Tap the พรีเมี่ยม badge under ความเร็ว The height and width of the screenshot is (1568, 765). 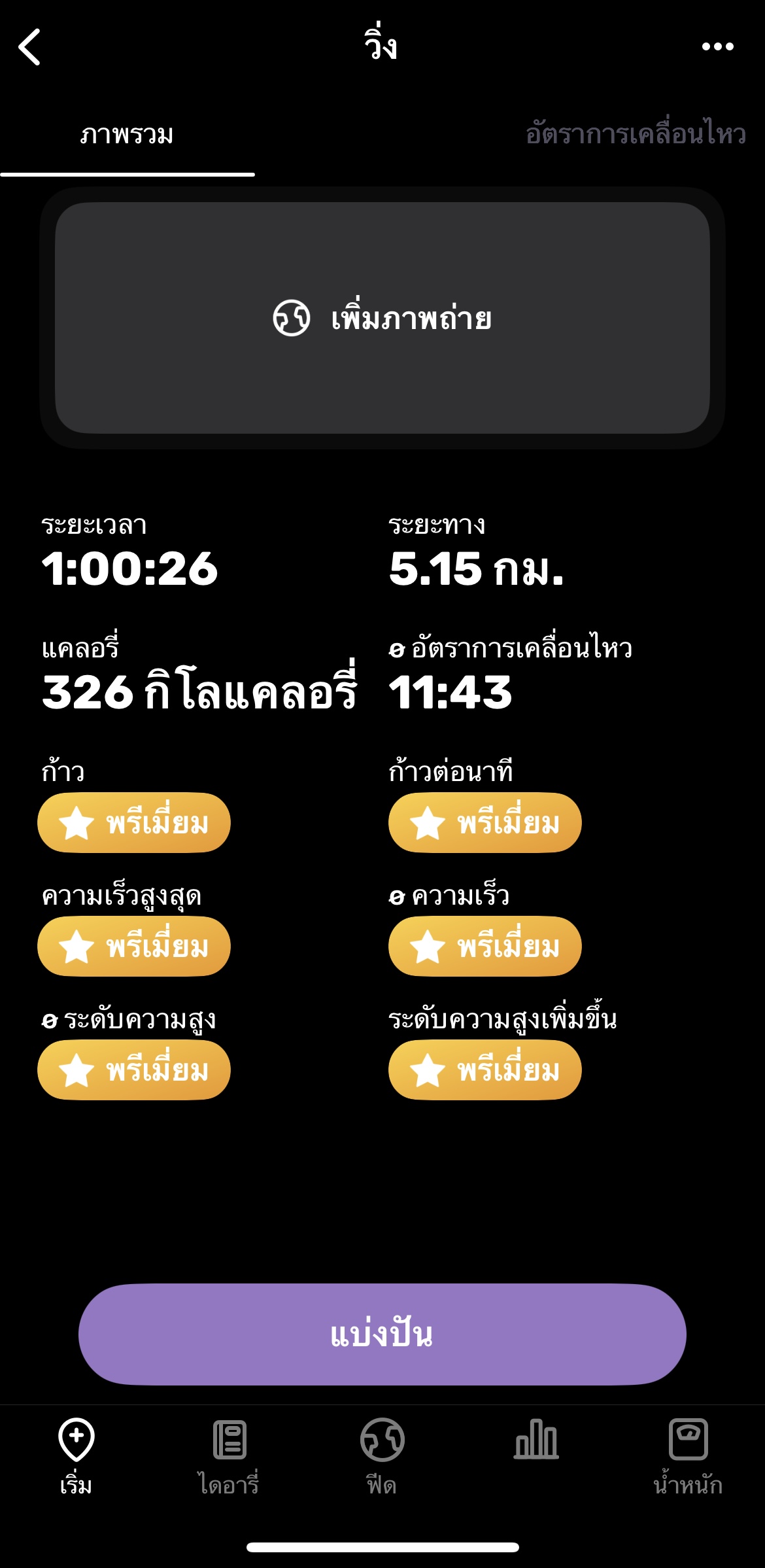[x=485, y=946]
